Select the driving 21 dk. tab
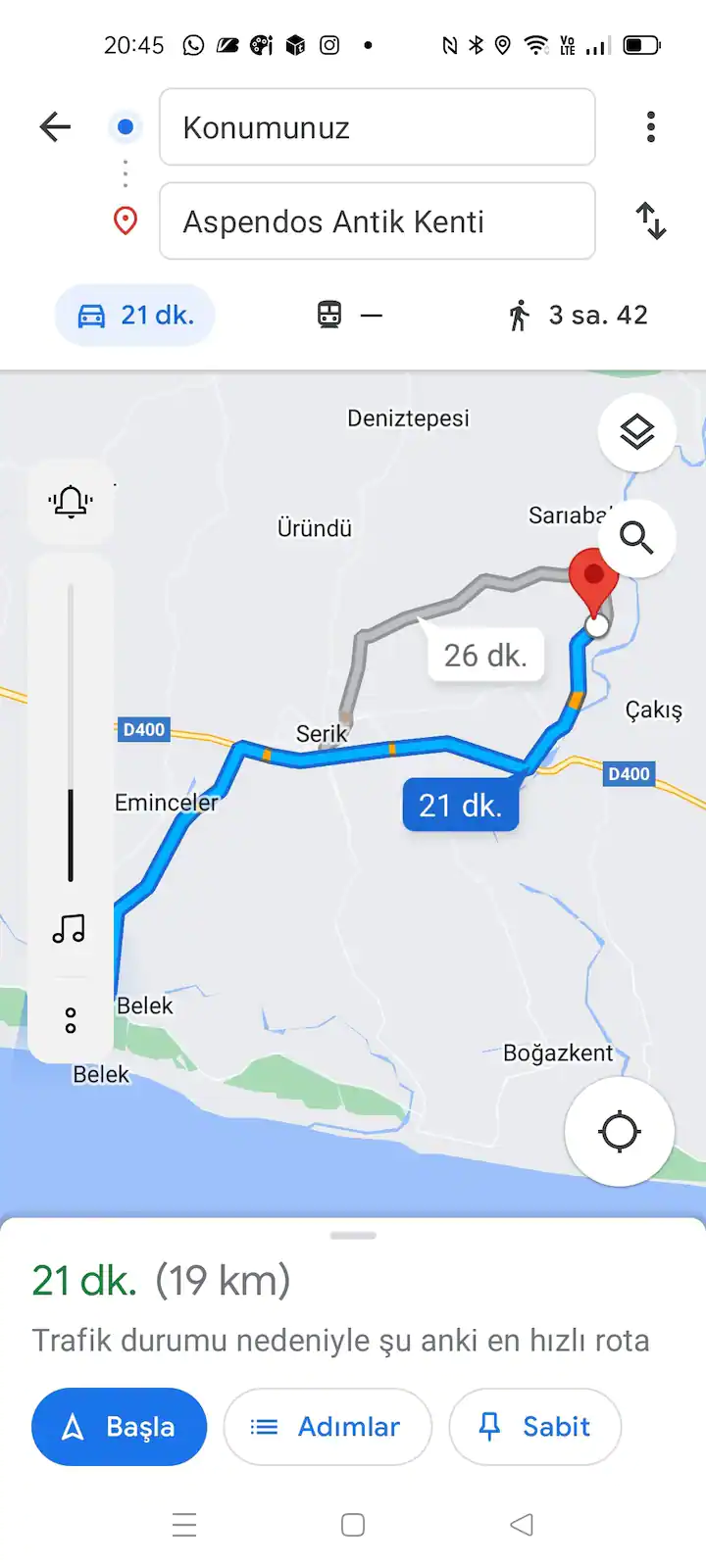Image resolution: width=706 pixels, height=1568 pixels. point(135,316)
